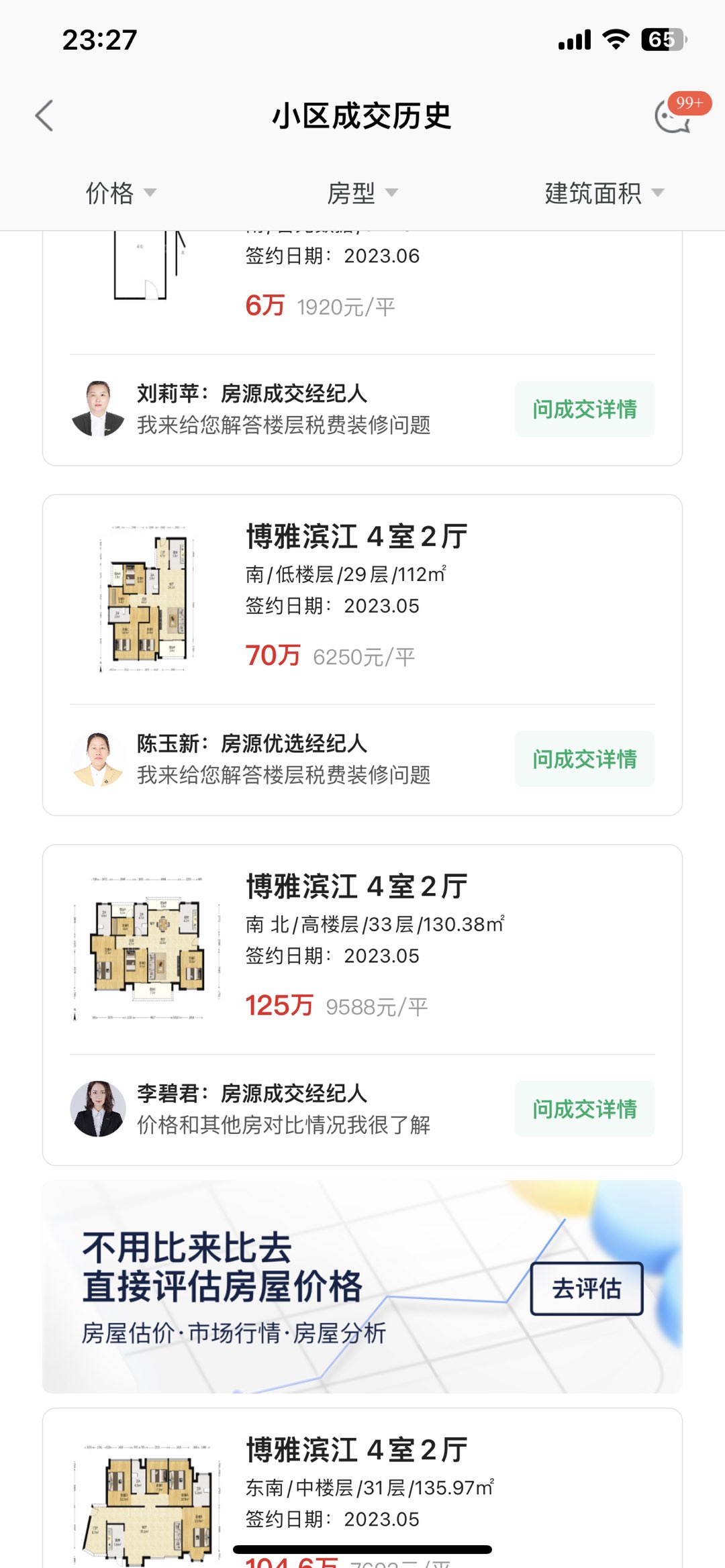725x1568 pixels.
Task: Ask 陈玉新 for deal details via 问成交详情
Action: [x=584, y=759]
